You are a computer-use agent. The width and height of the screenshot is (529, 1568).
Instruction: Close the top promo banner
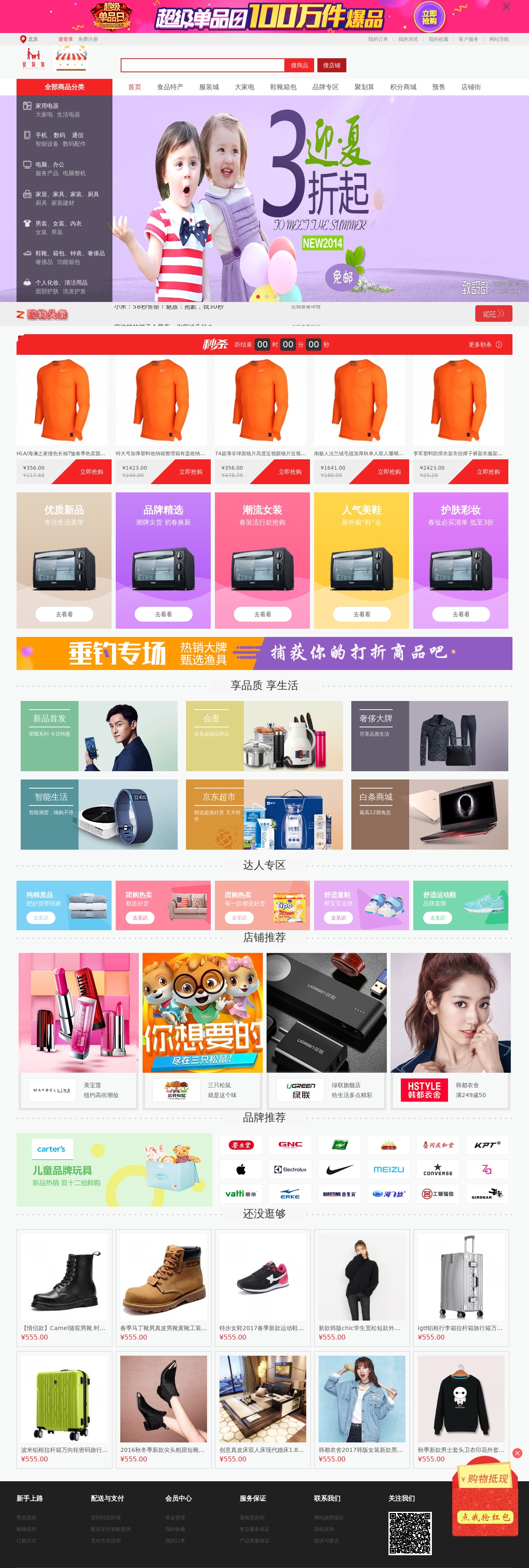point(506,7)
